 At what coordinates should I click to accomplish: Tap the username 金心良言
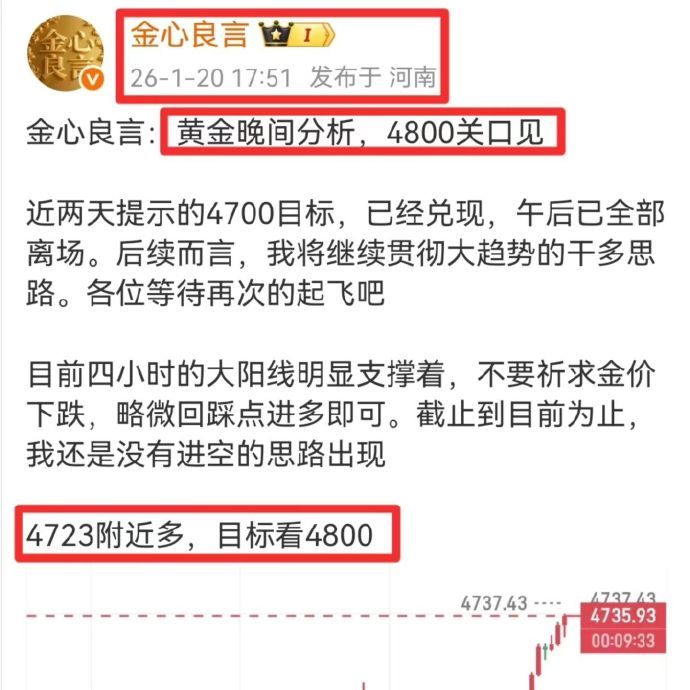pos(188,34)
